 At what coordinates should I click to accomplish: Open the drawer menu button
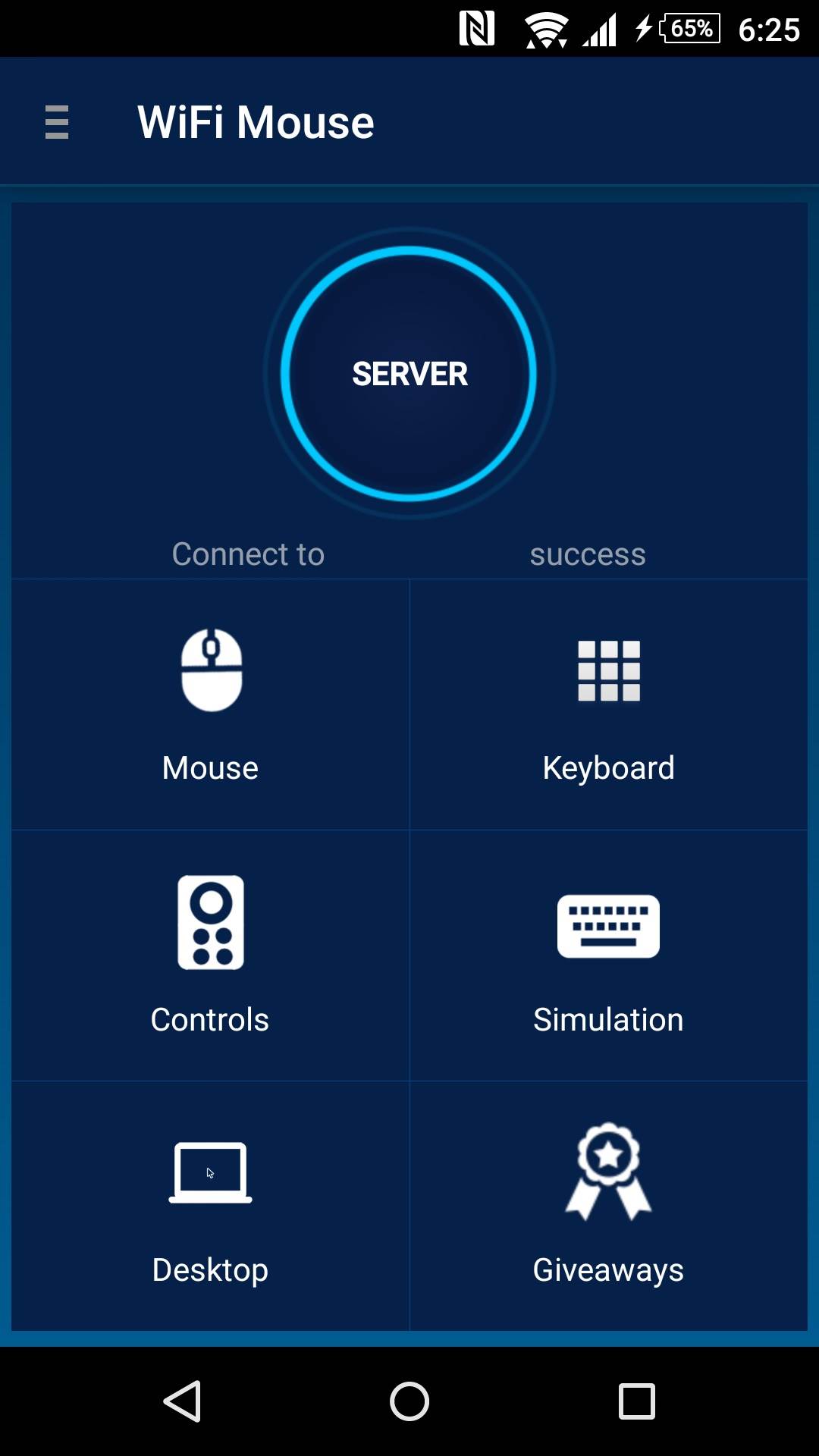coord(57,122)
